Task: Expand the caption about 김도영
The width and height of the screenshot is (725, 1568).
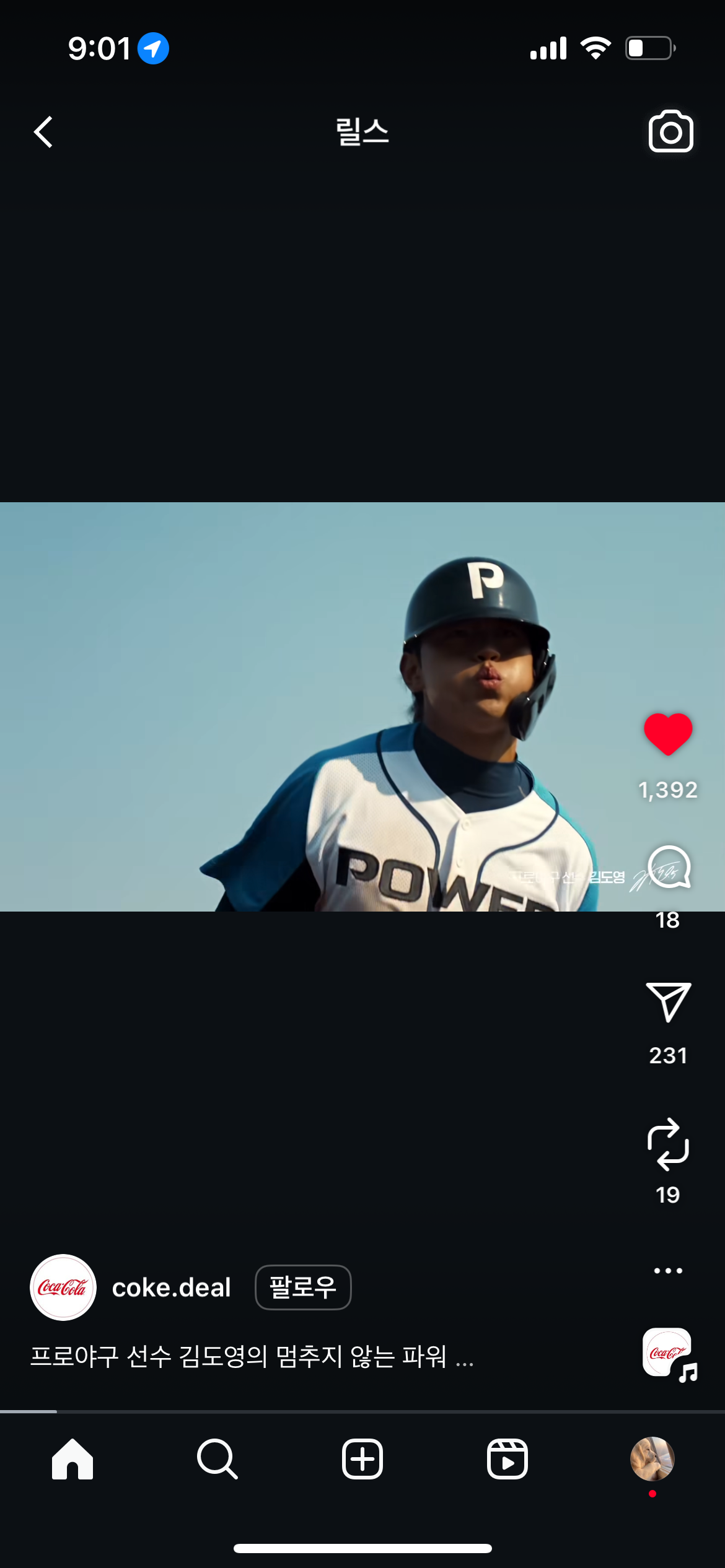Action: click(252, 1356)
